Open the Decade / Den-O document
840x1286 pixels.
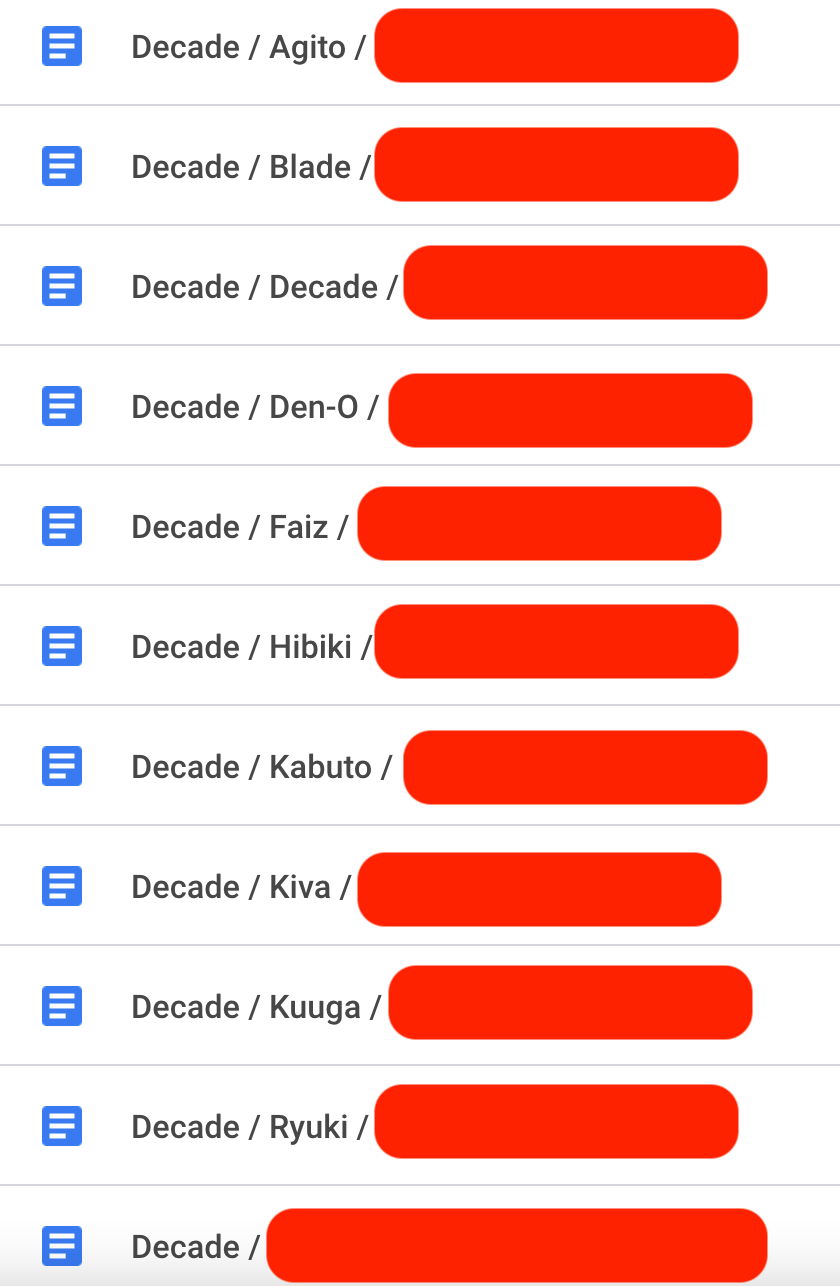(254, 407)
